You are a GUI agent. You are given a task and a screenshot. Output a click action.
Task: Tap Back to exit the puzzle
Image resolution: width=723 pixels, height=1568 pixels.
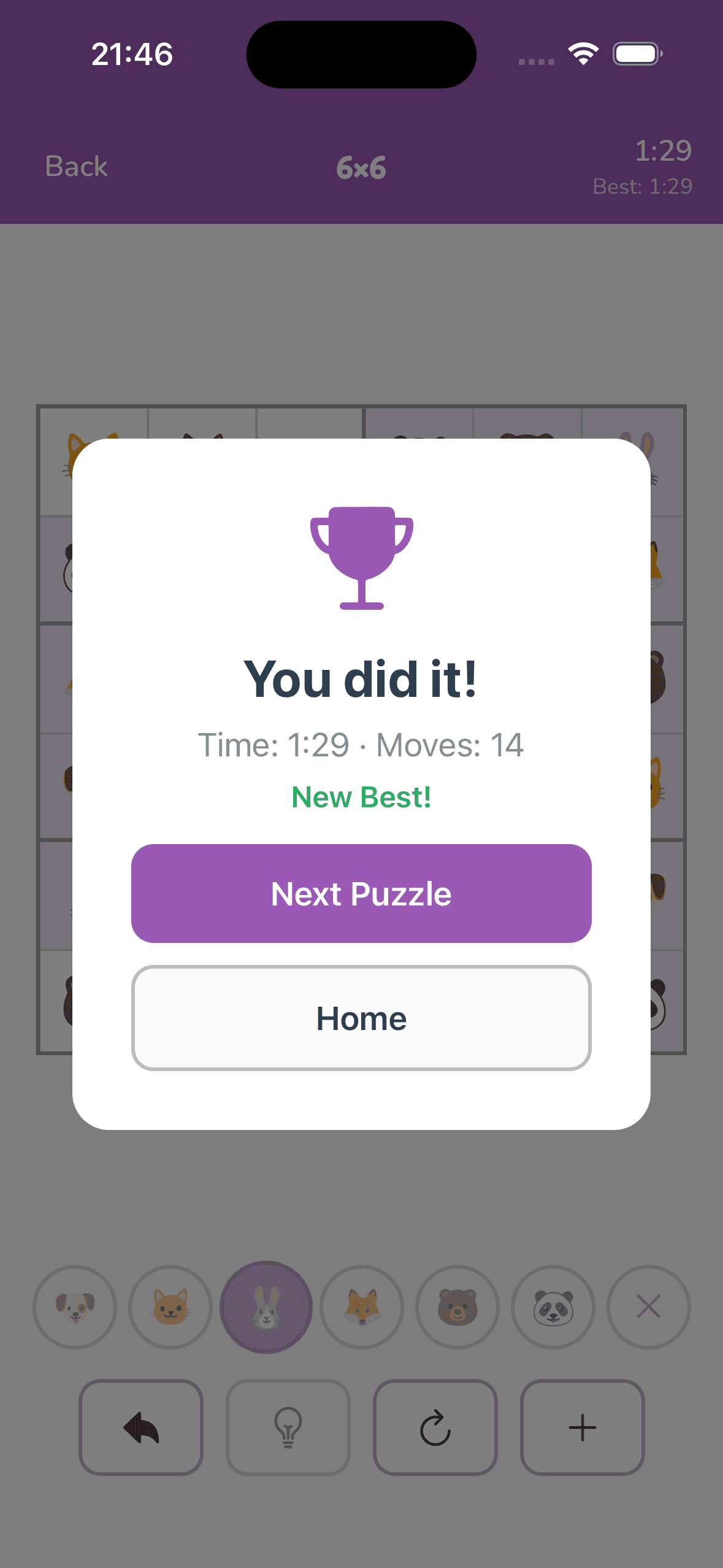tap(75, 166)
